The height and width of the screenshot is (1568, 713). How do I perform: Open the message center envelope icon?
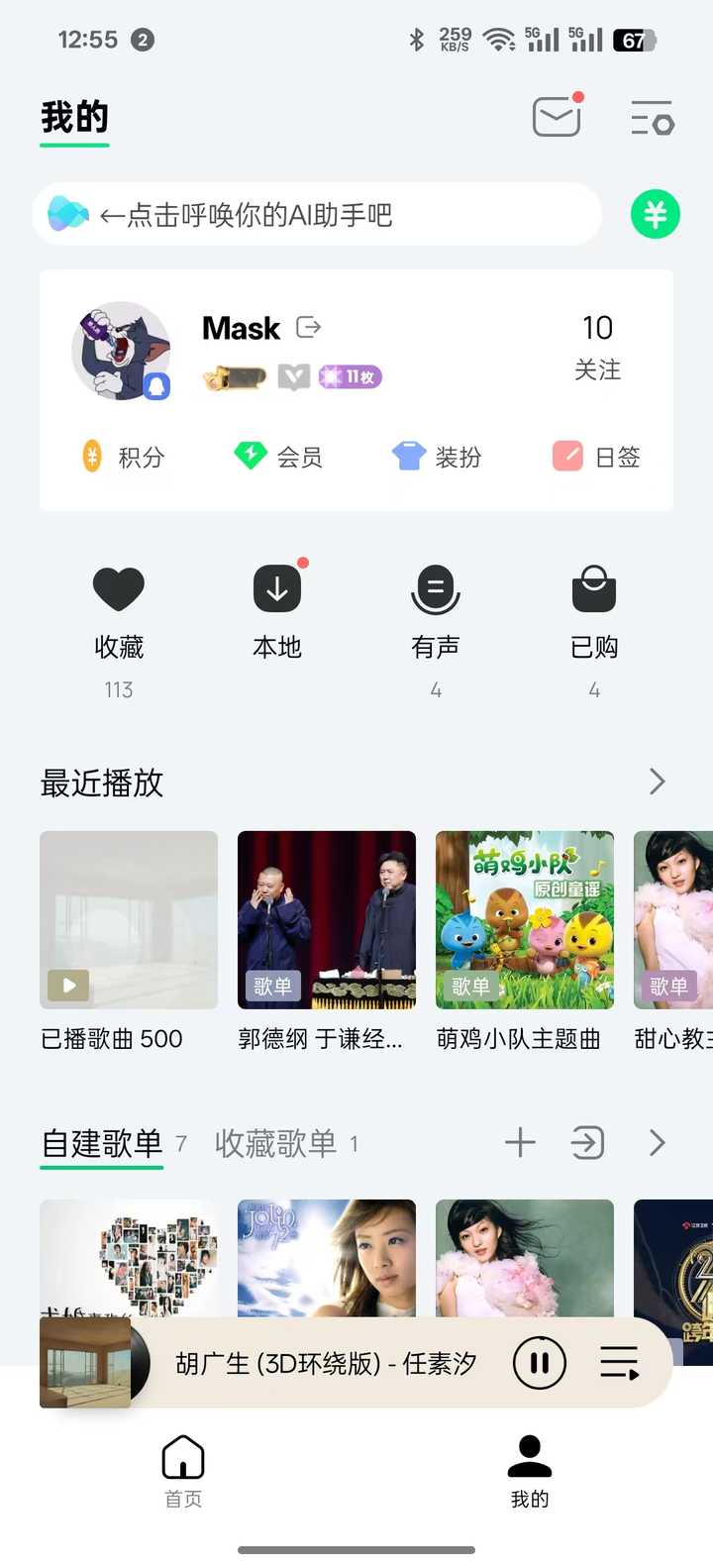click(x=556, y=116)
